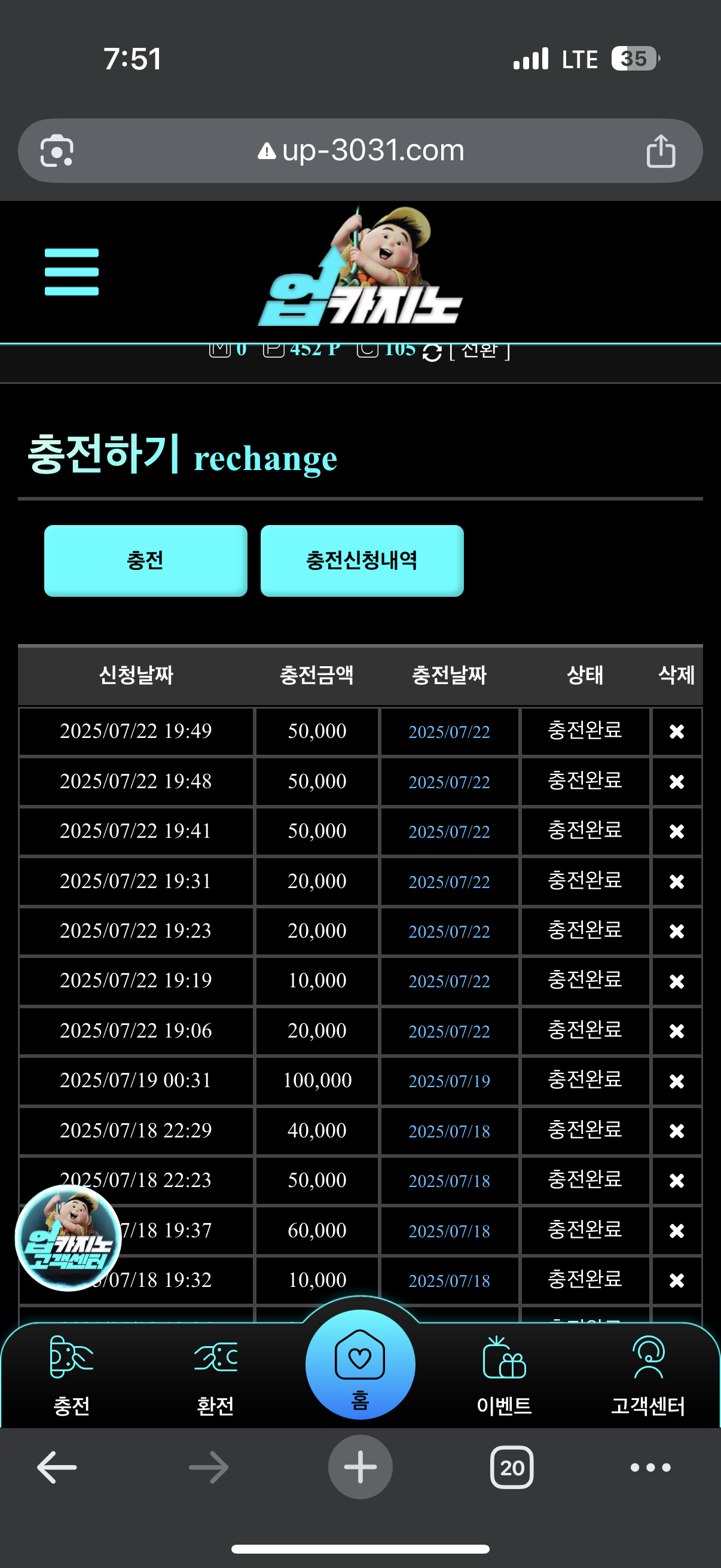This screenshot has height=1568, width=721.
Task: View the 20 open tabs
Action: (512, 1467)
